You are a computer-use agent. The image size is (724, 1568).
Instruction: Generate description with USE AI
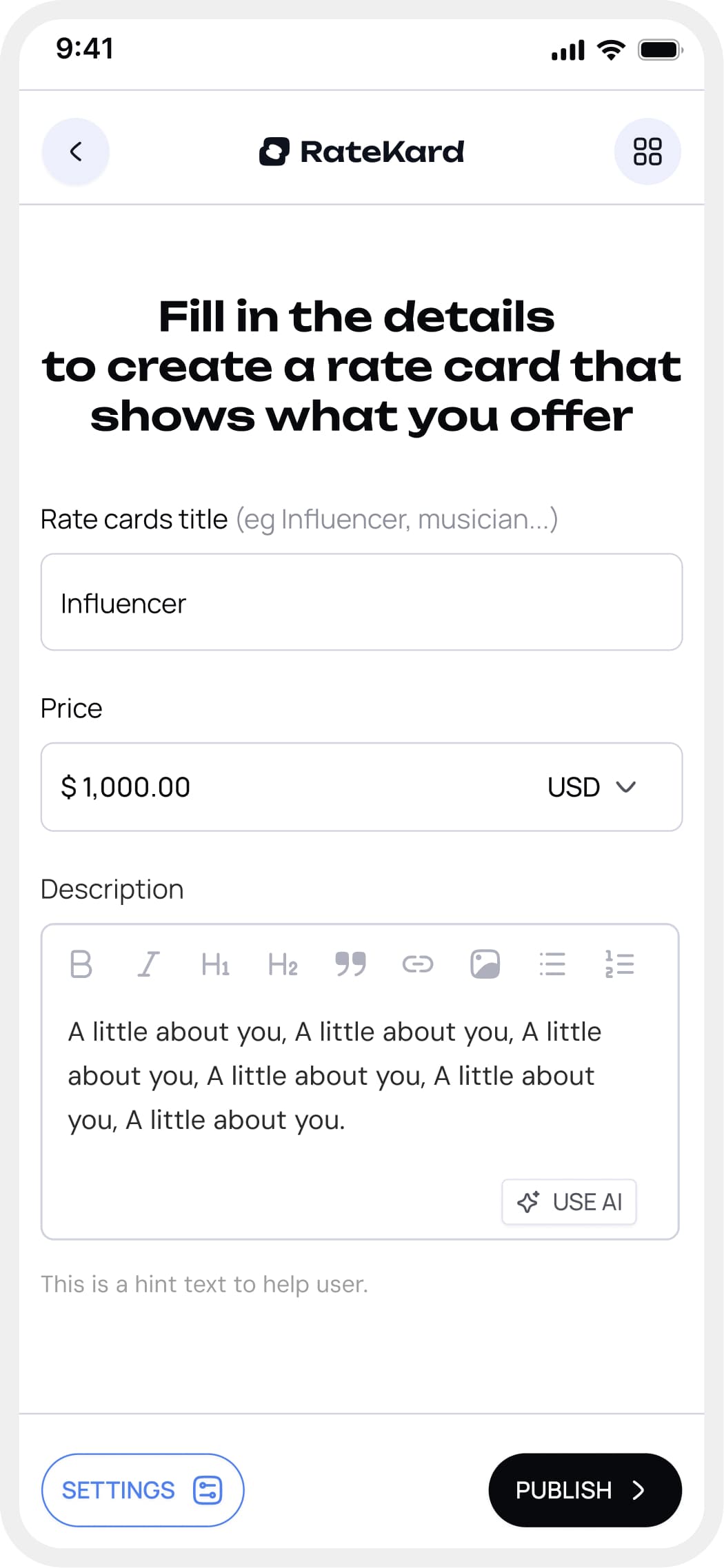(569, 1201)
